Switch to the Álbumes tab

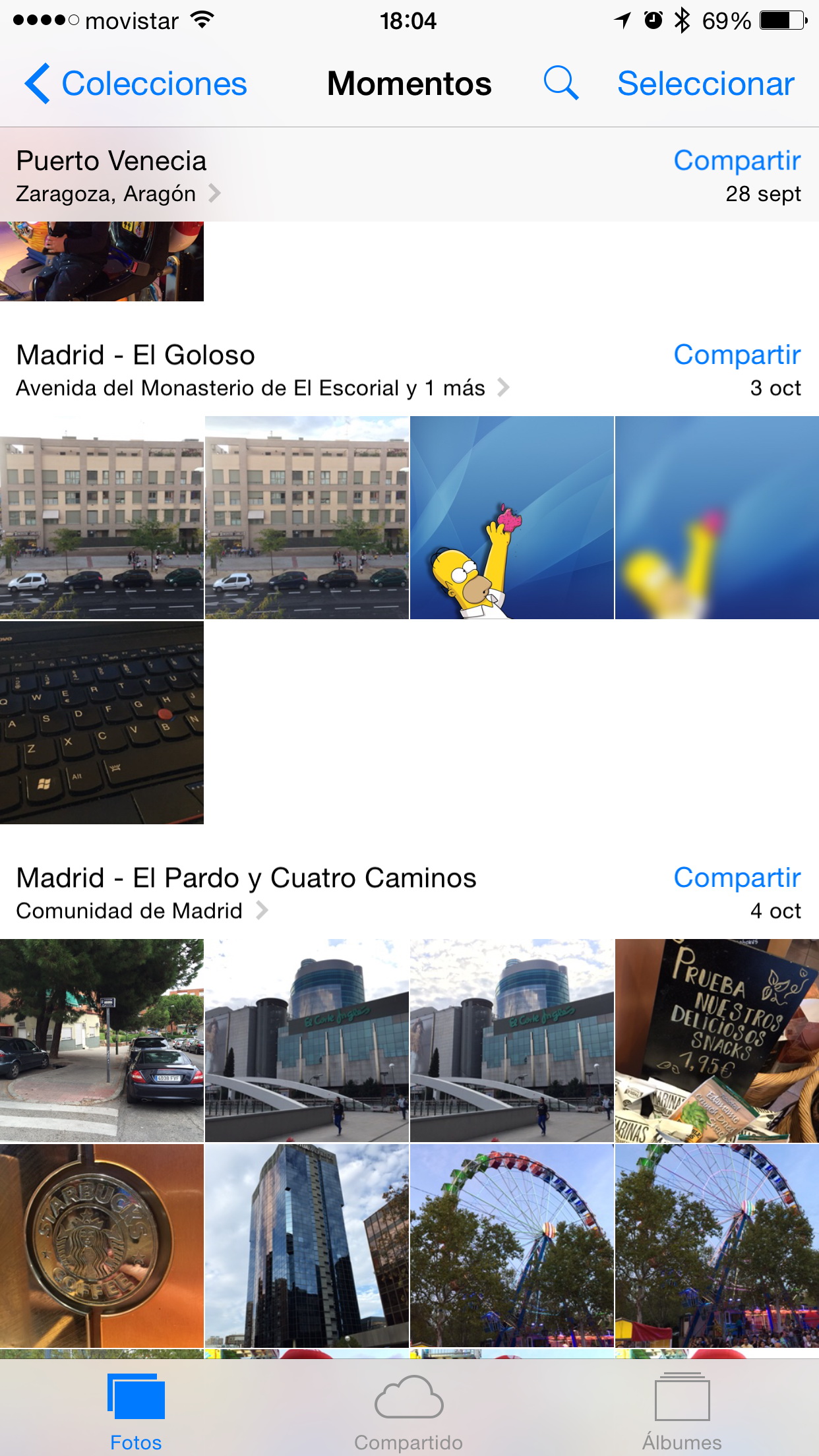pyautogui.click(x=682, y=1411)
